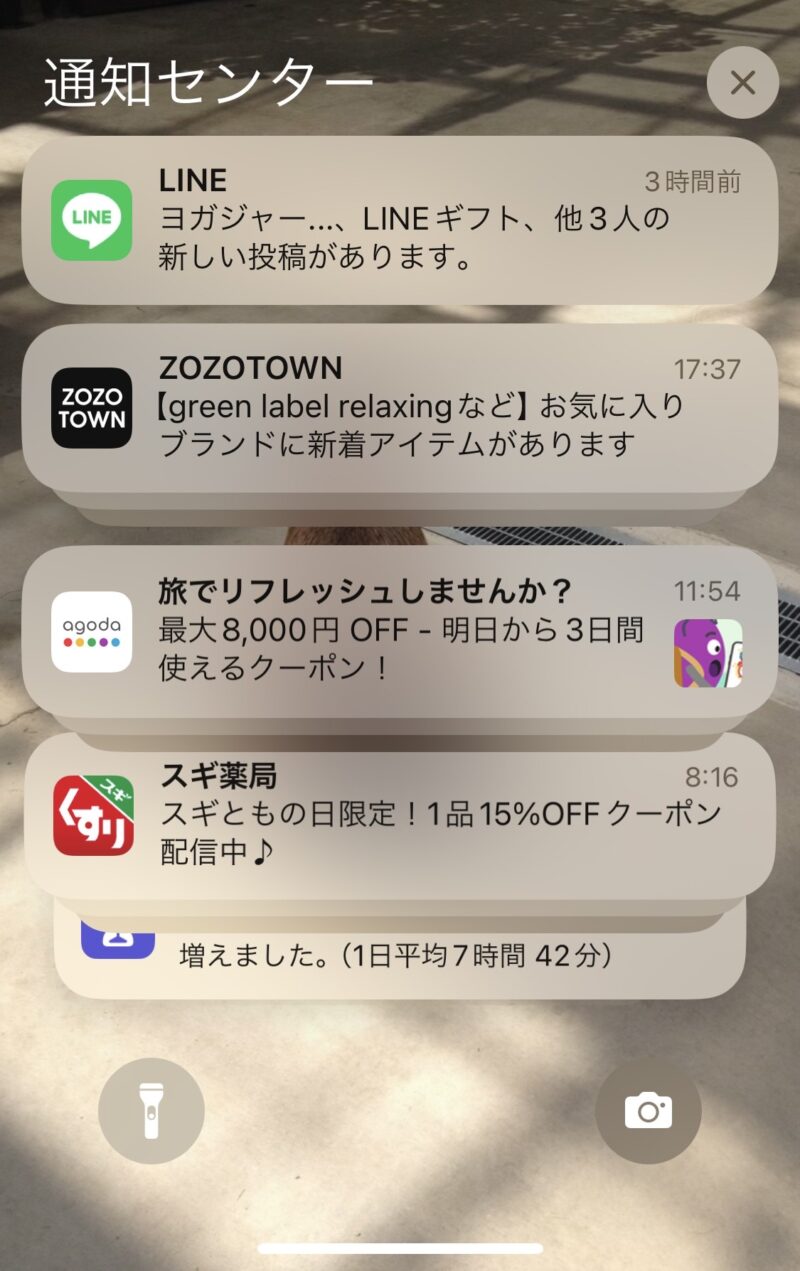Select the スギ薬局 app icon
This screenshot has width=800, height=1271.
(x=92, y=813)
